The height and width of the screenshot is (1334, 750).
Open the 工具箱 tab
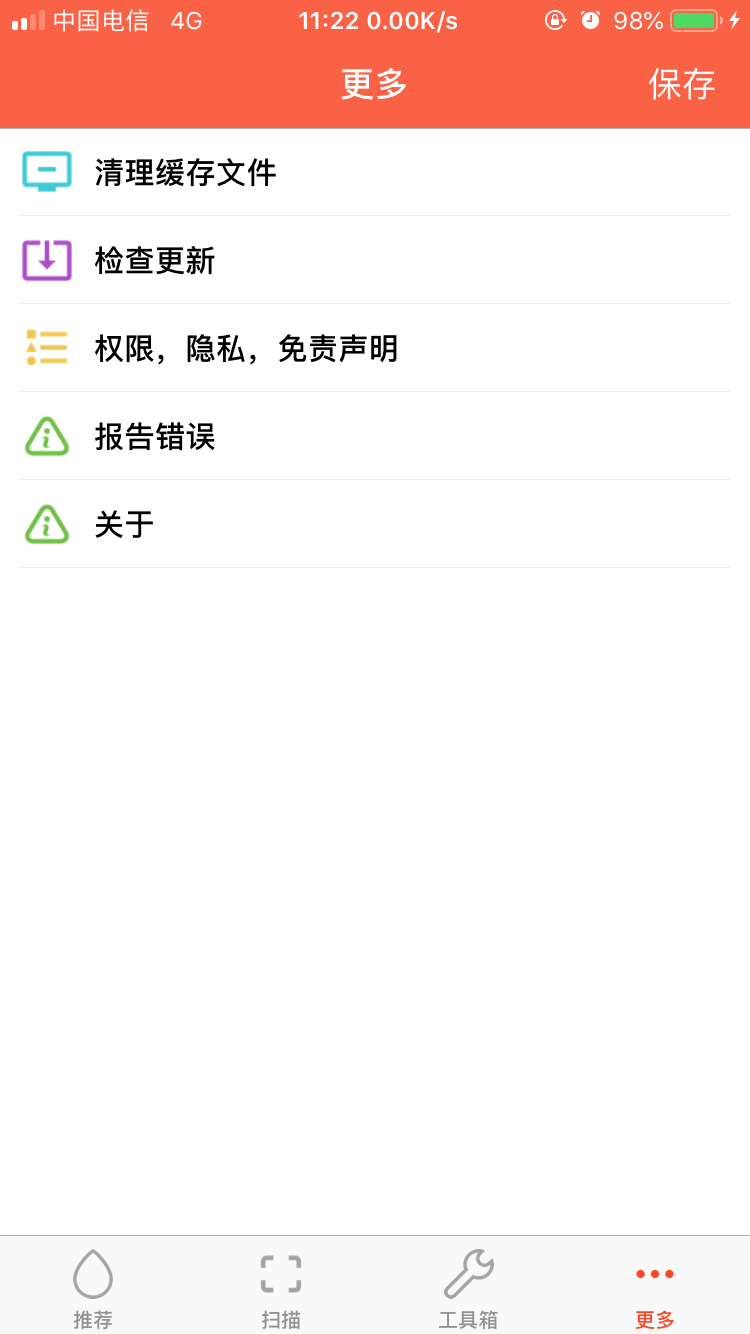(x=467, y=1290)
